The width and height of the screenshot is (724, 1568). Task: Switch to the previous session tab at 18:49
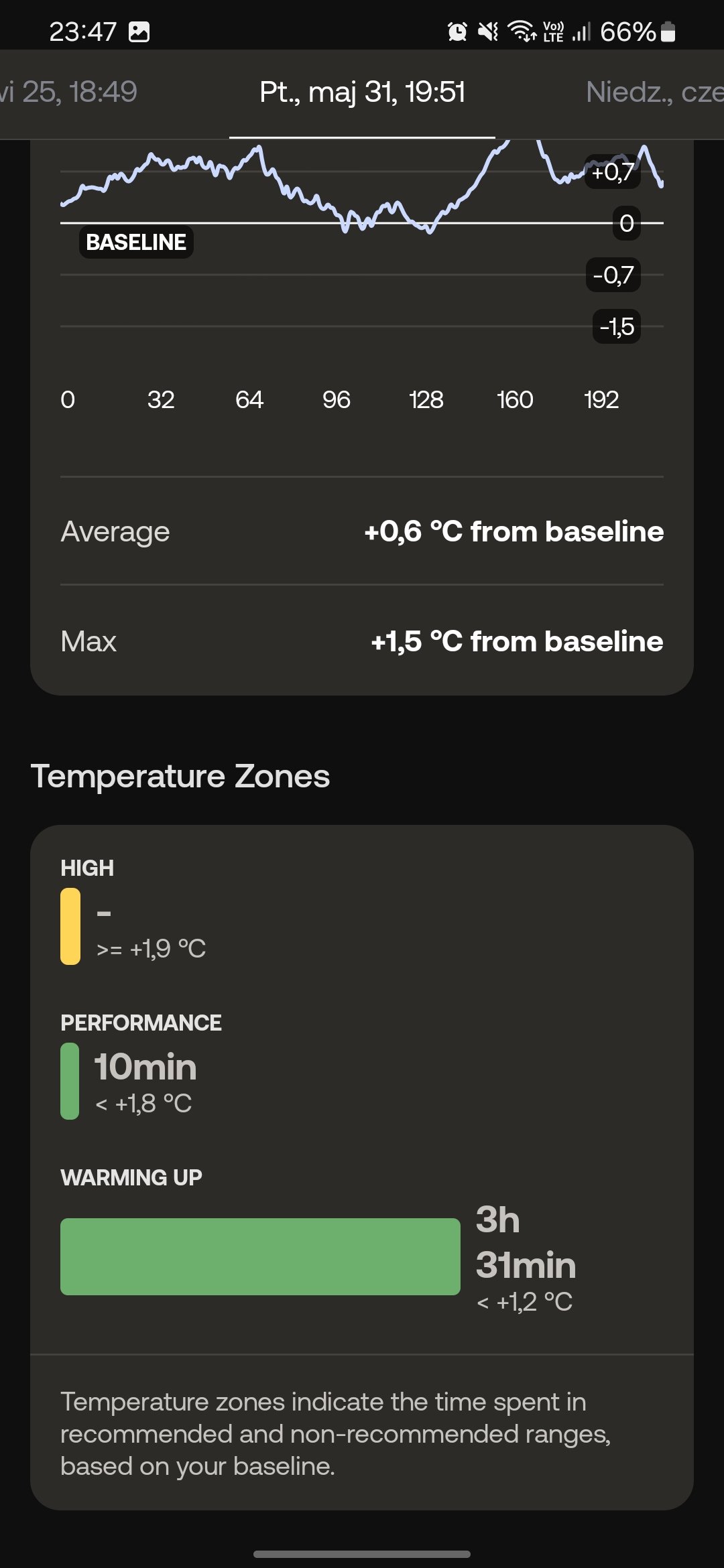[68, 92]
